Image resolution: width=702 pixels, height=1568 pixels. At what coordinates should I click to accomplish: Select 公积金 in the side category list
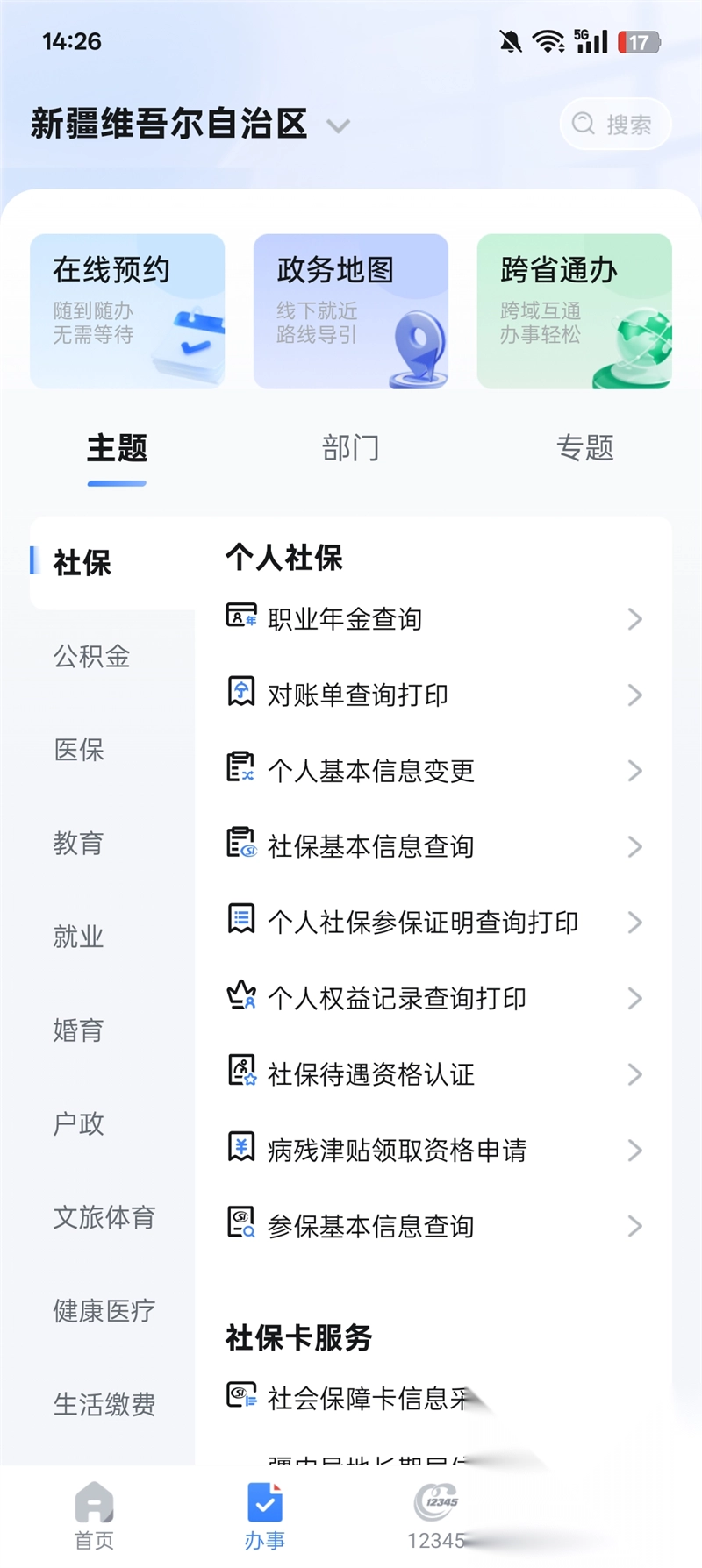pos(92,656)
